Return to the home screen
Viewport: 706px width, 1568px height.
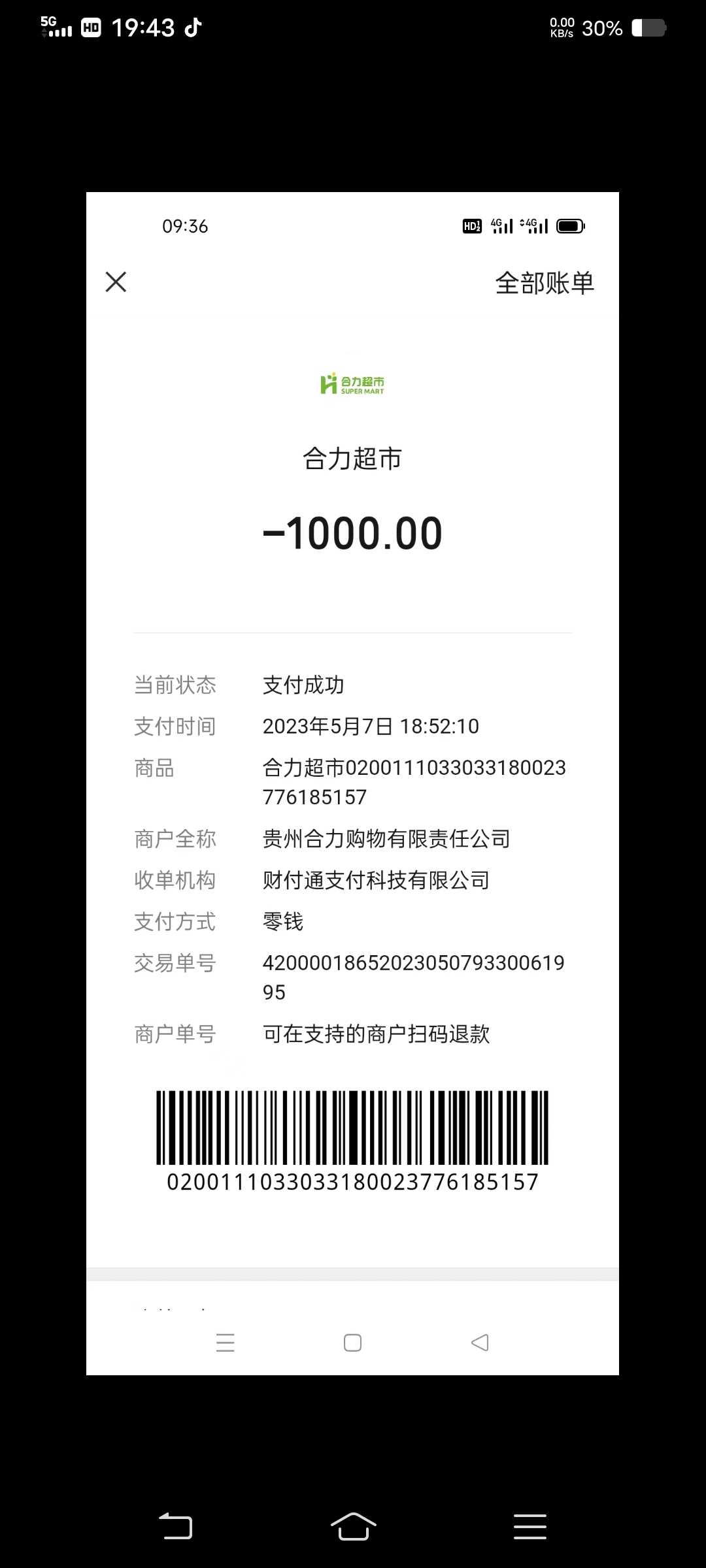click(x=353, y=1527)
